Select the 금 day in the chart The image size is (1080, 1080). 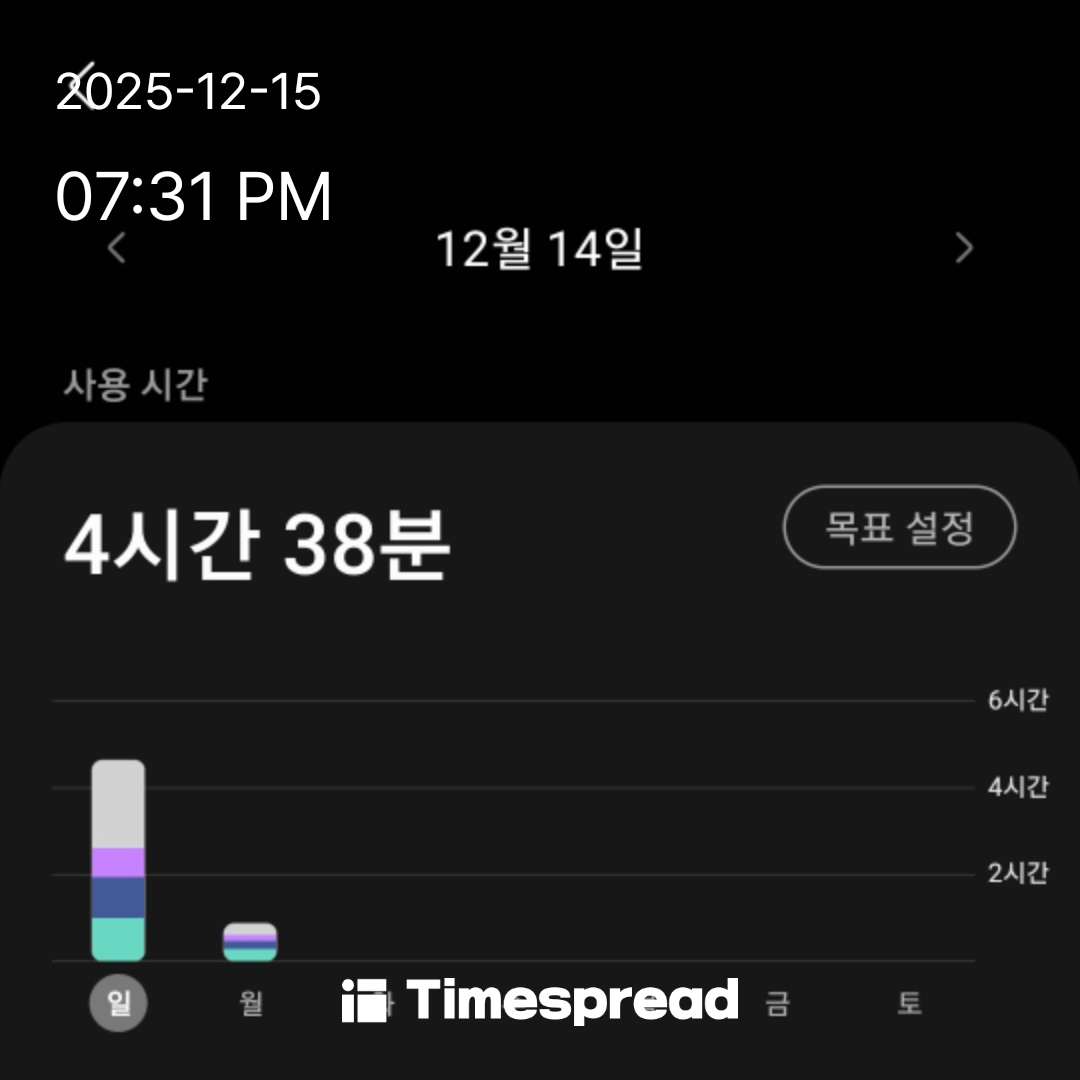point(777,1003)
